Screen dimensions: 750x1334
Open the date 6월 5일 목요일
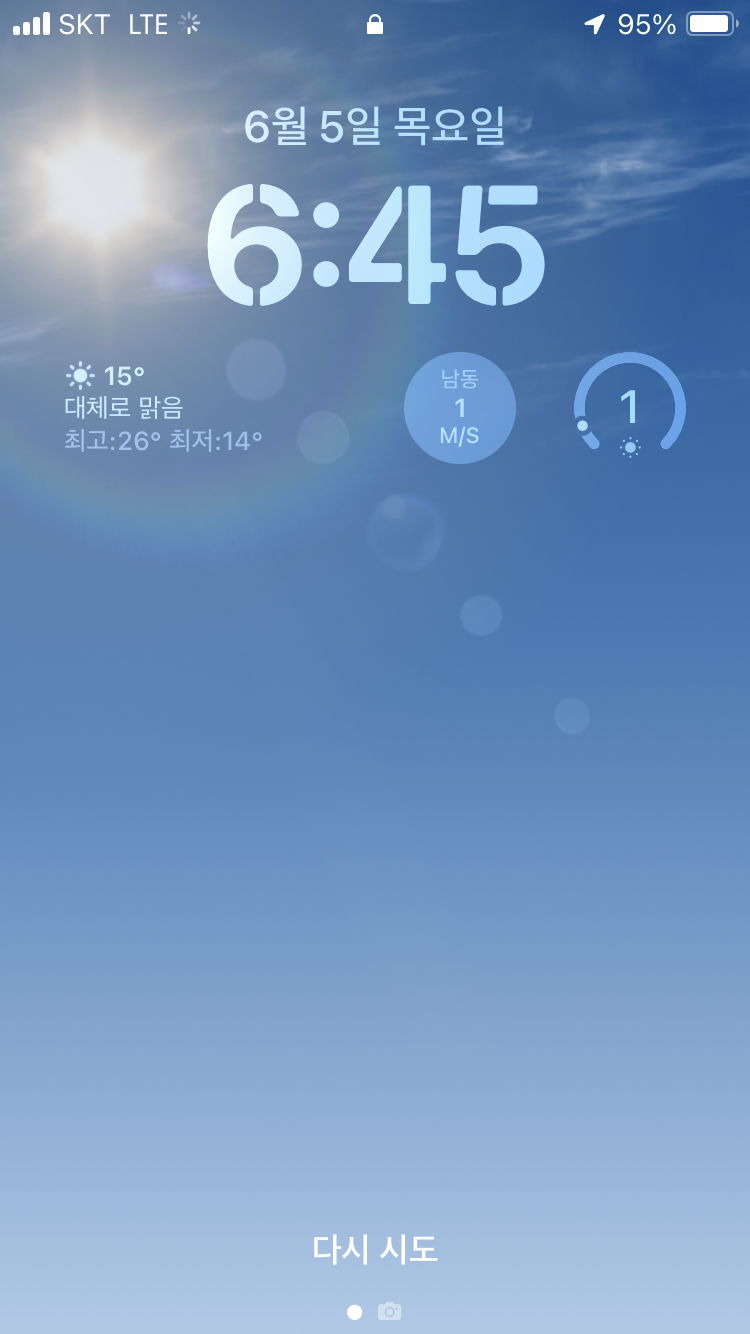click(375, 127)
